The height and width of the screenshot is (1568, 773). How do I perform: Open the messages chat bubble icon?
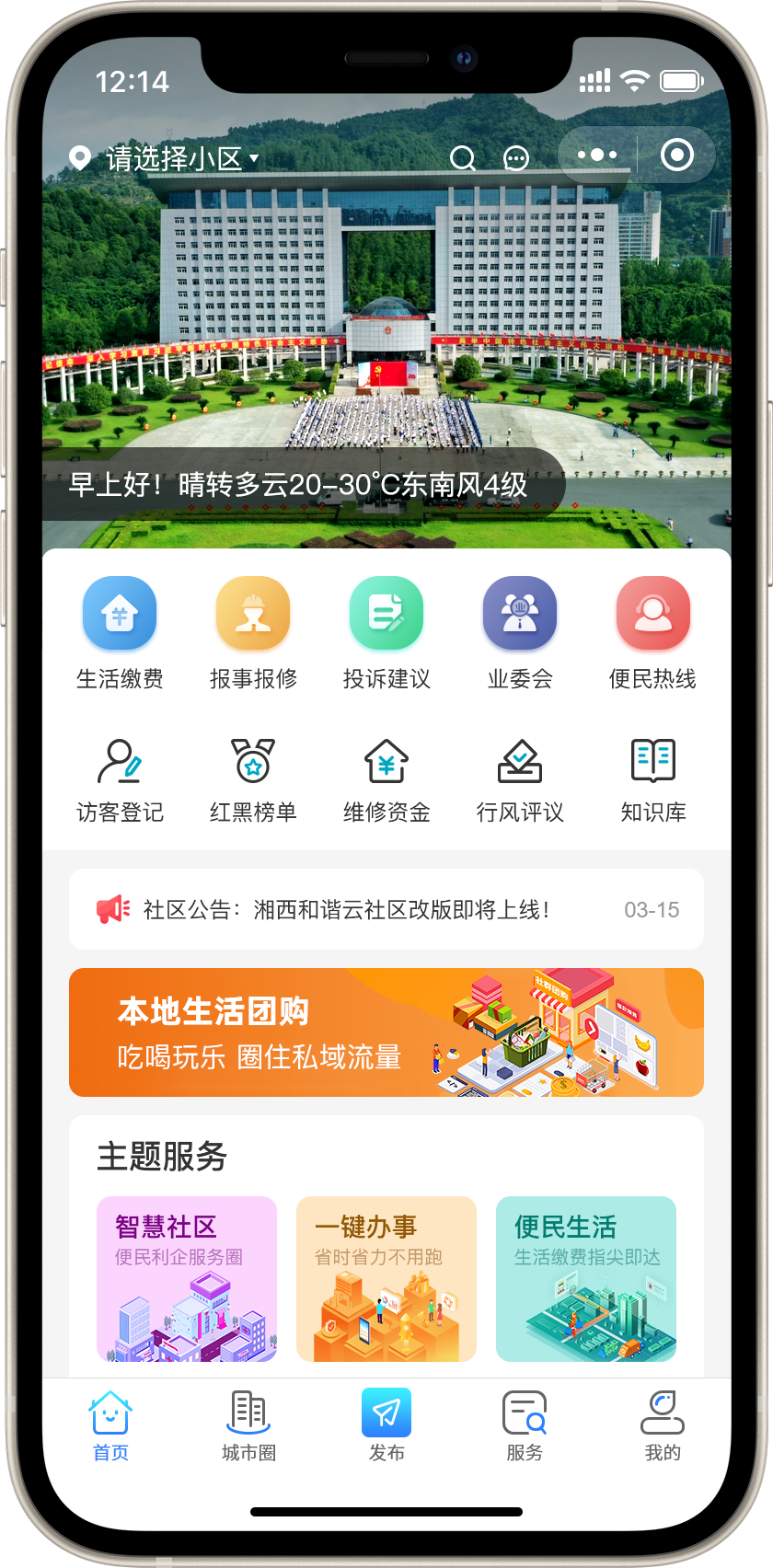coord(516,158)
